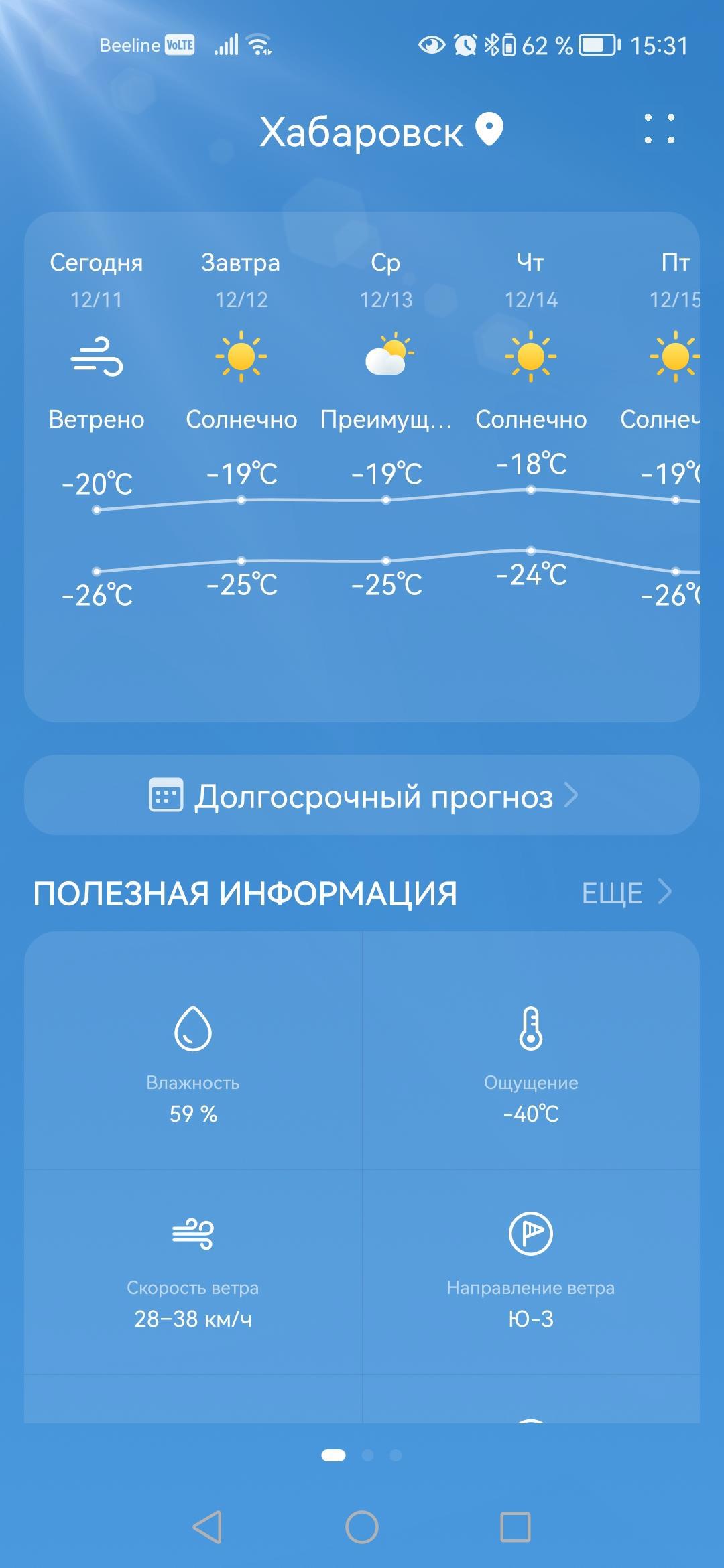Open the Направление ветра tile
The image size is (724, 1568).
pyautogui.click(x=531, y=1272)
